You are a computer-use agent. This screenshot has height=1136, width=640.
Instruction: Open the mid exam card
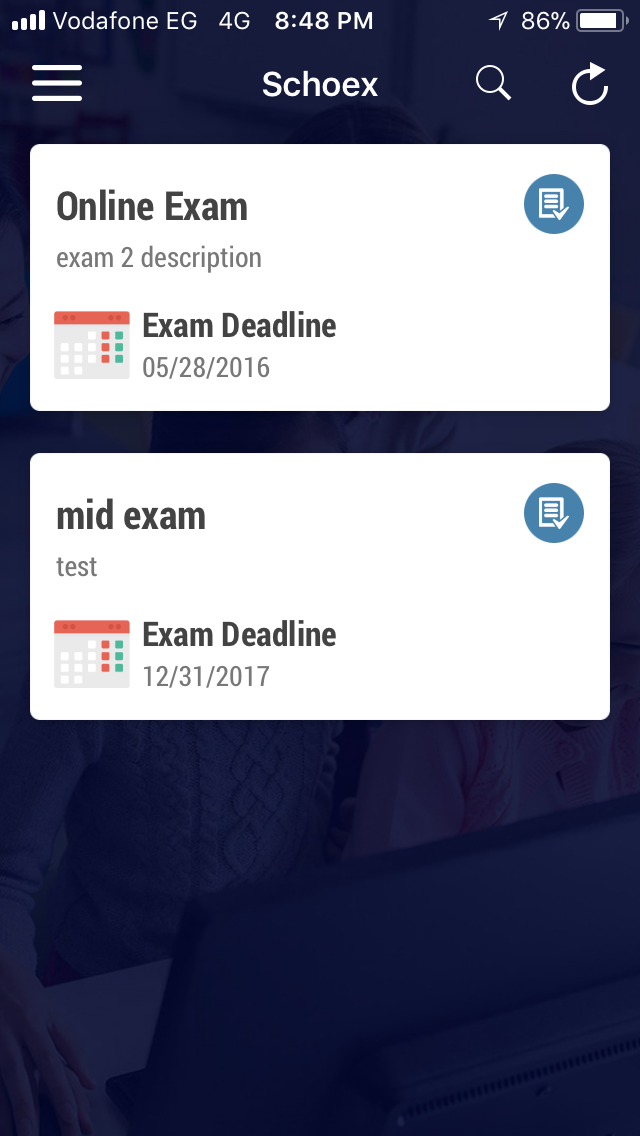[320, 586]
